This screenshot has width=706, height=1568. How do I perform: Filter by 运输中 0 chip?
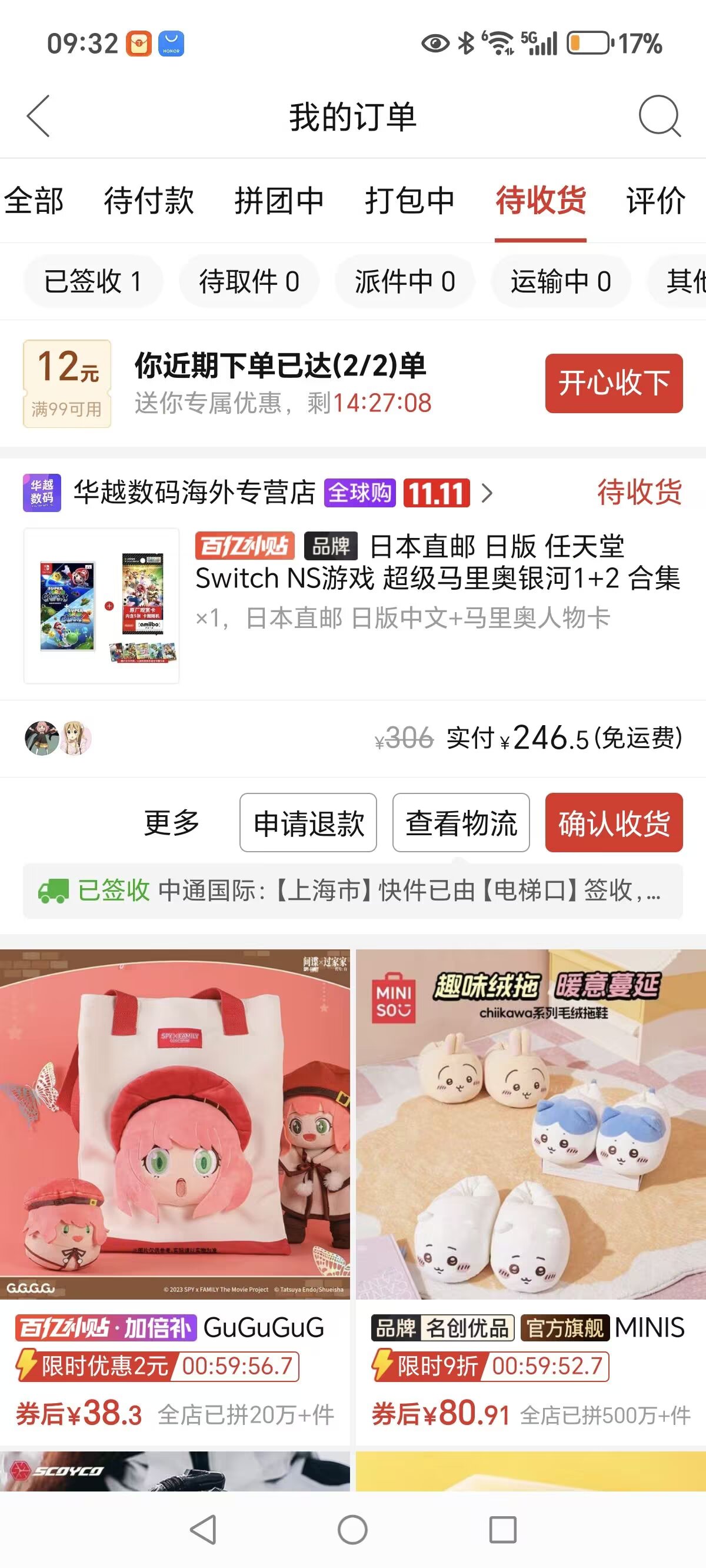(561, 282)
